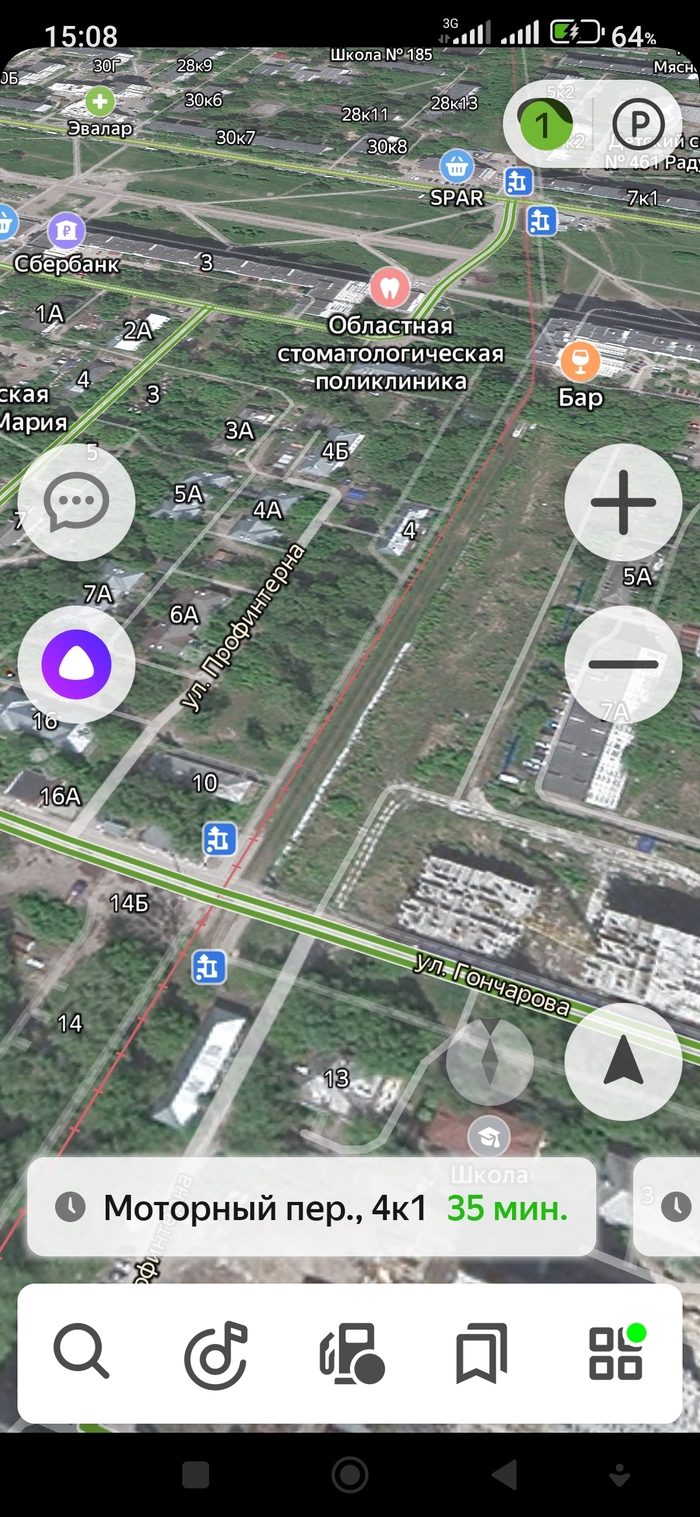The width and height of the screenshot is (700, 1517).
Task: Open route to Моторный пер., 4к1
Action: click(312, 1207)
